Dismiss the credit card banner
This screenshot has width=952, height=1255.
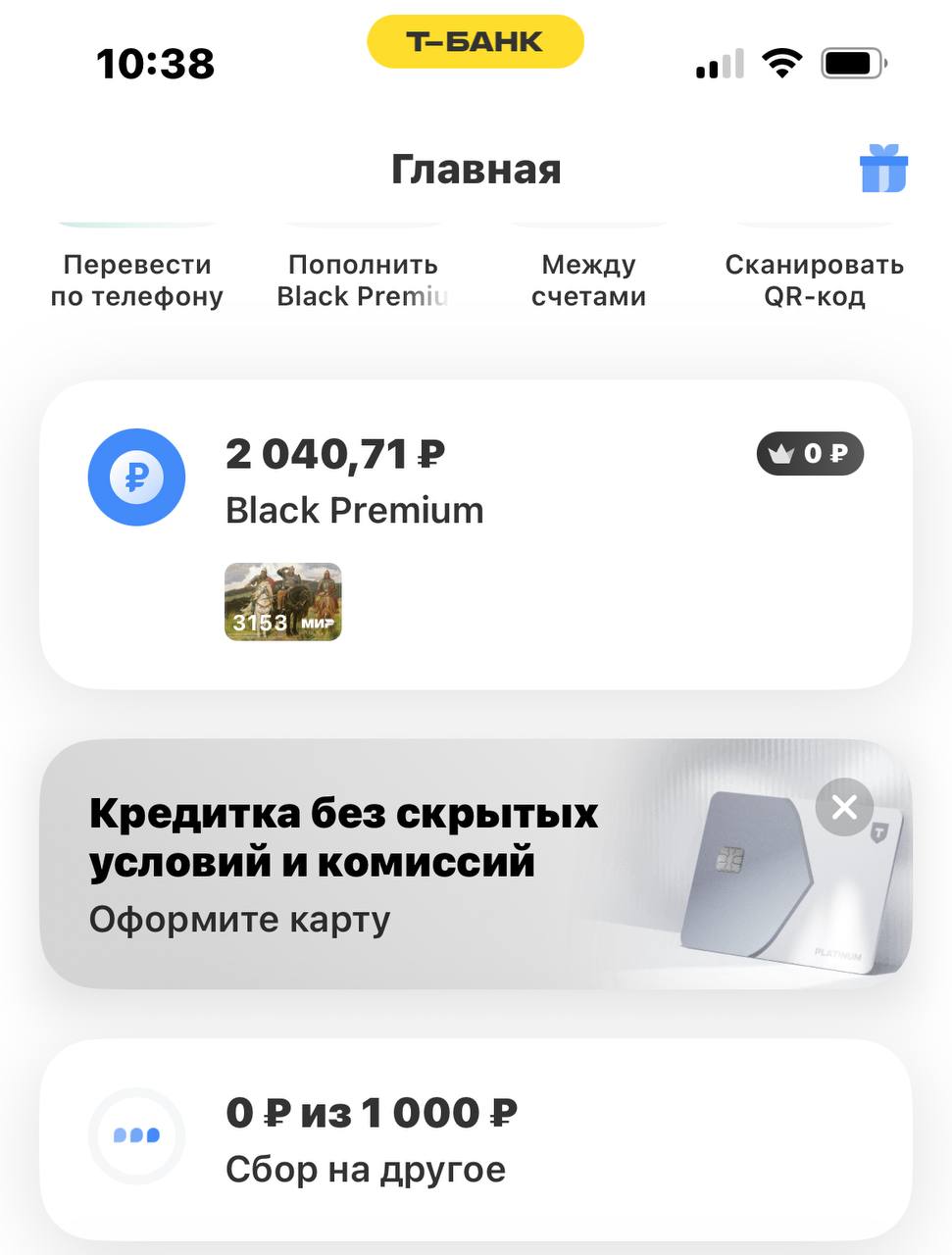click(844, 807)
